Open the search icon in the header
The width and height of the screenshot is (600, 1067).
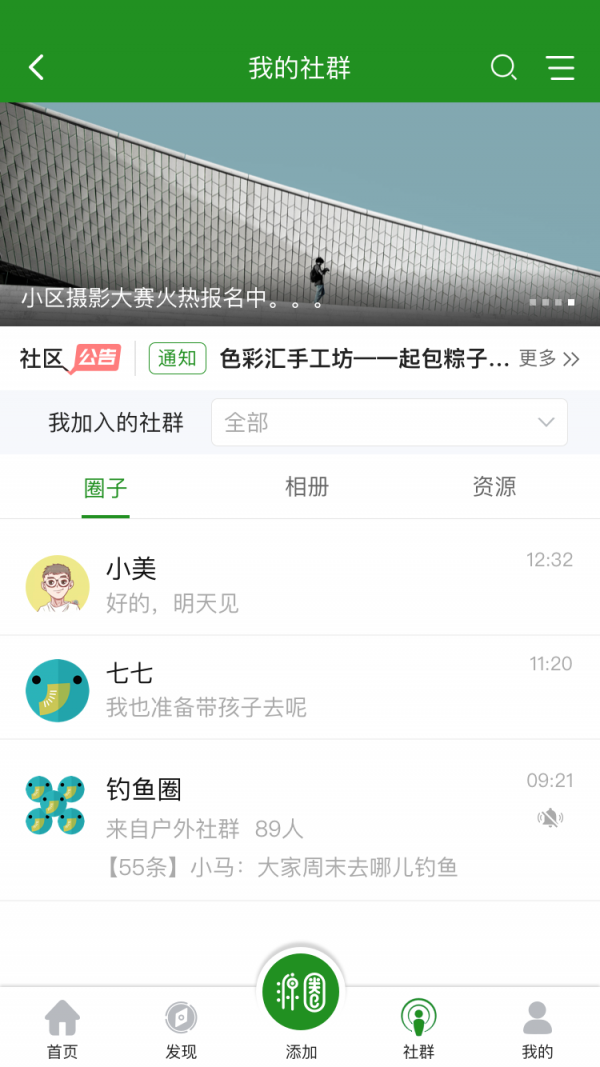coord(503,68)
